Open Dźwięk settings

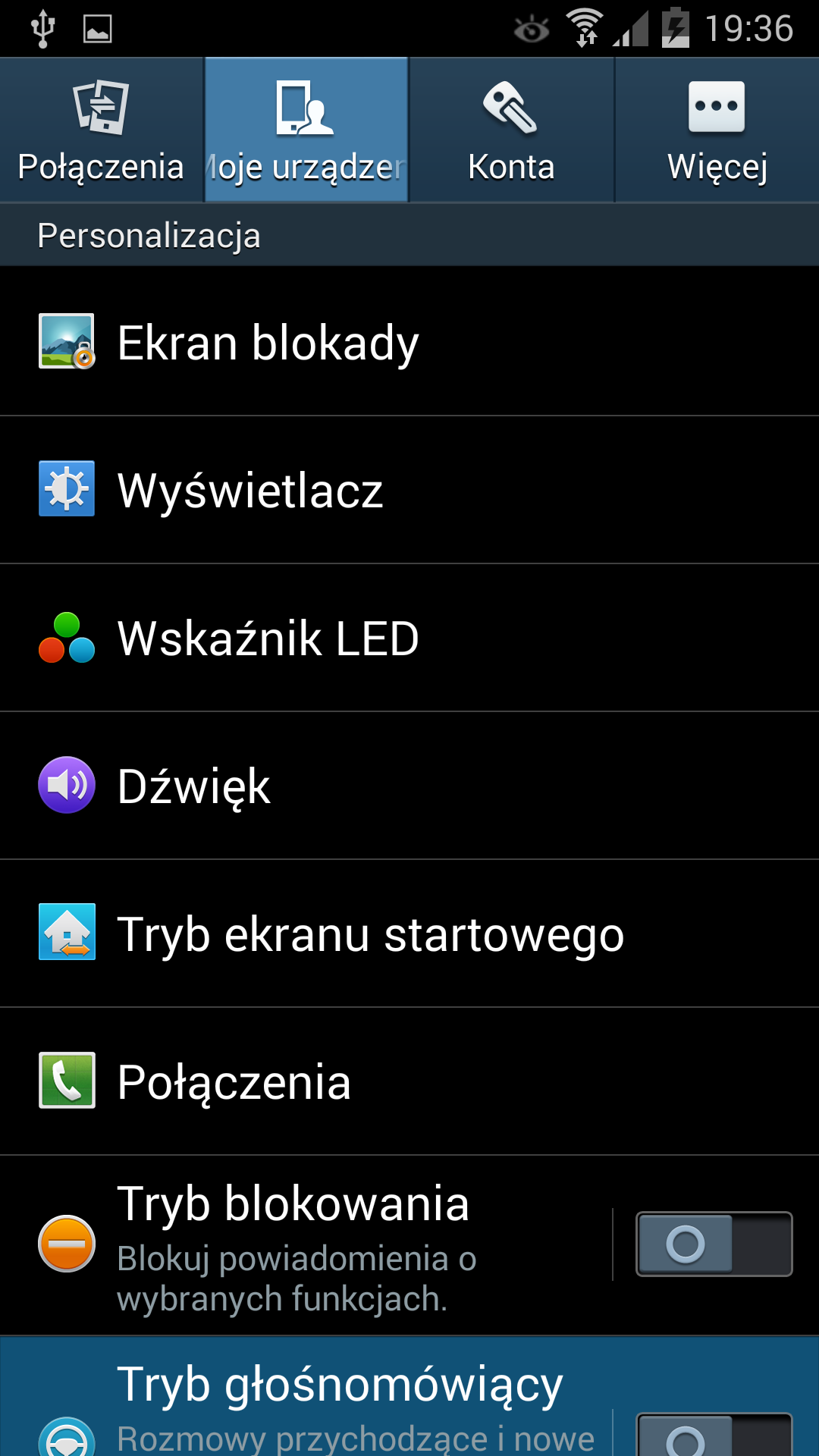tap(409, 786)
